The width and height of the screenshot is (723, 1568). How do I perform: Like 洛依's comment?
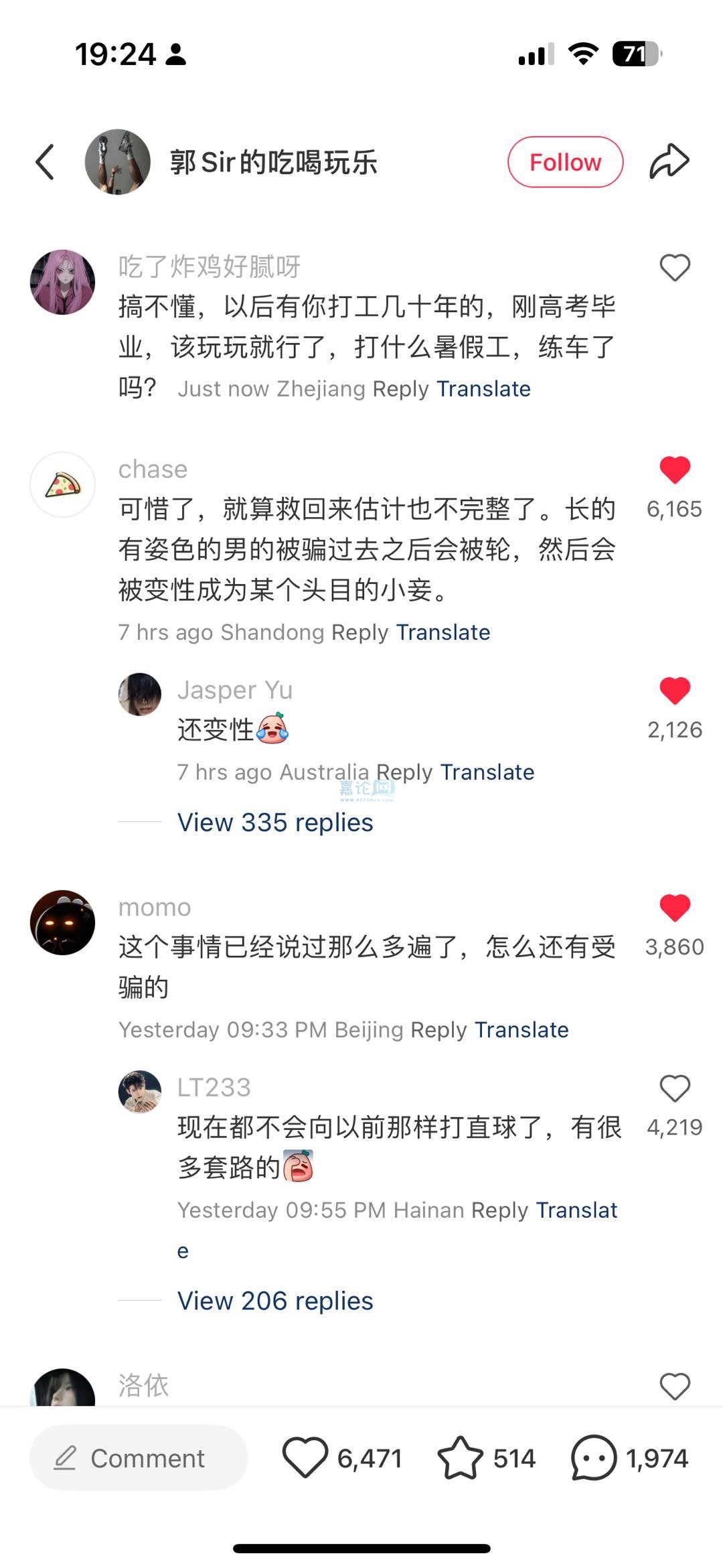coord(674,1386)
